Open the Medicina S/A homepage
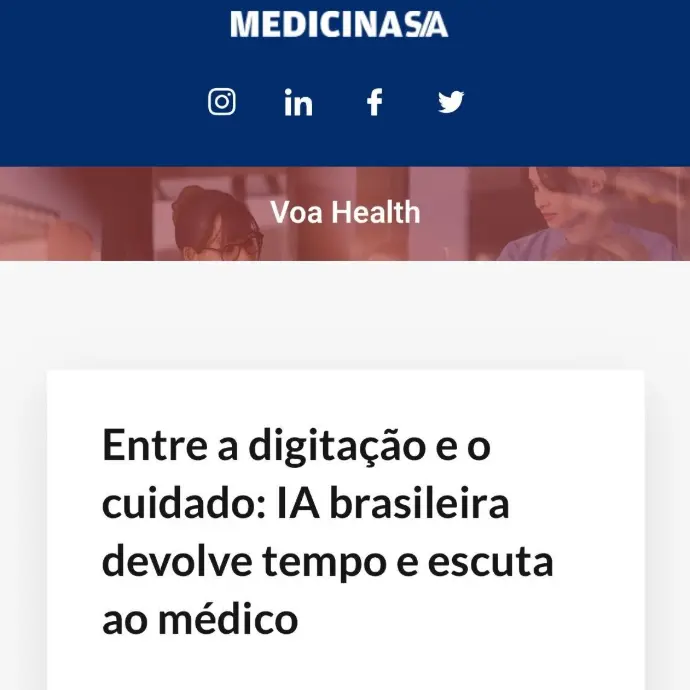 click(x=339, y=24)
